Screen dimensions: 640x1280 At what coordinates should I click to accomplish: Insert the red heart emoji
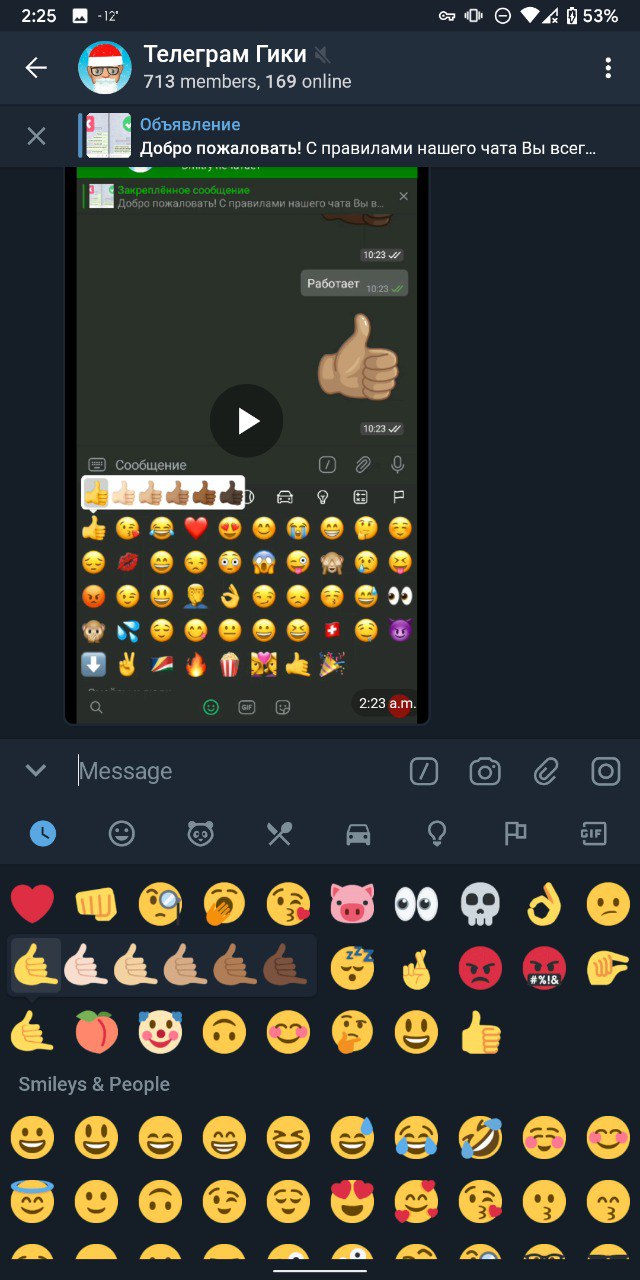[32, 904]
